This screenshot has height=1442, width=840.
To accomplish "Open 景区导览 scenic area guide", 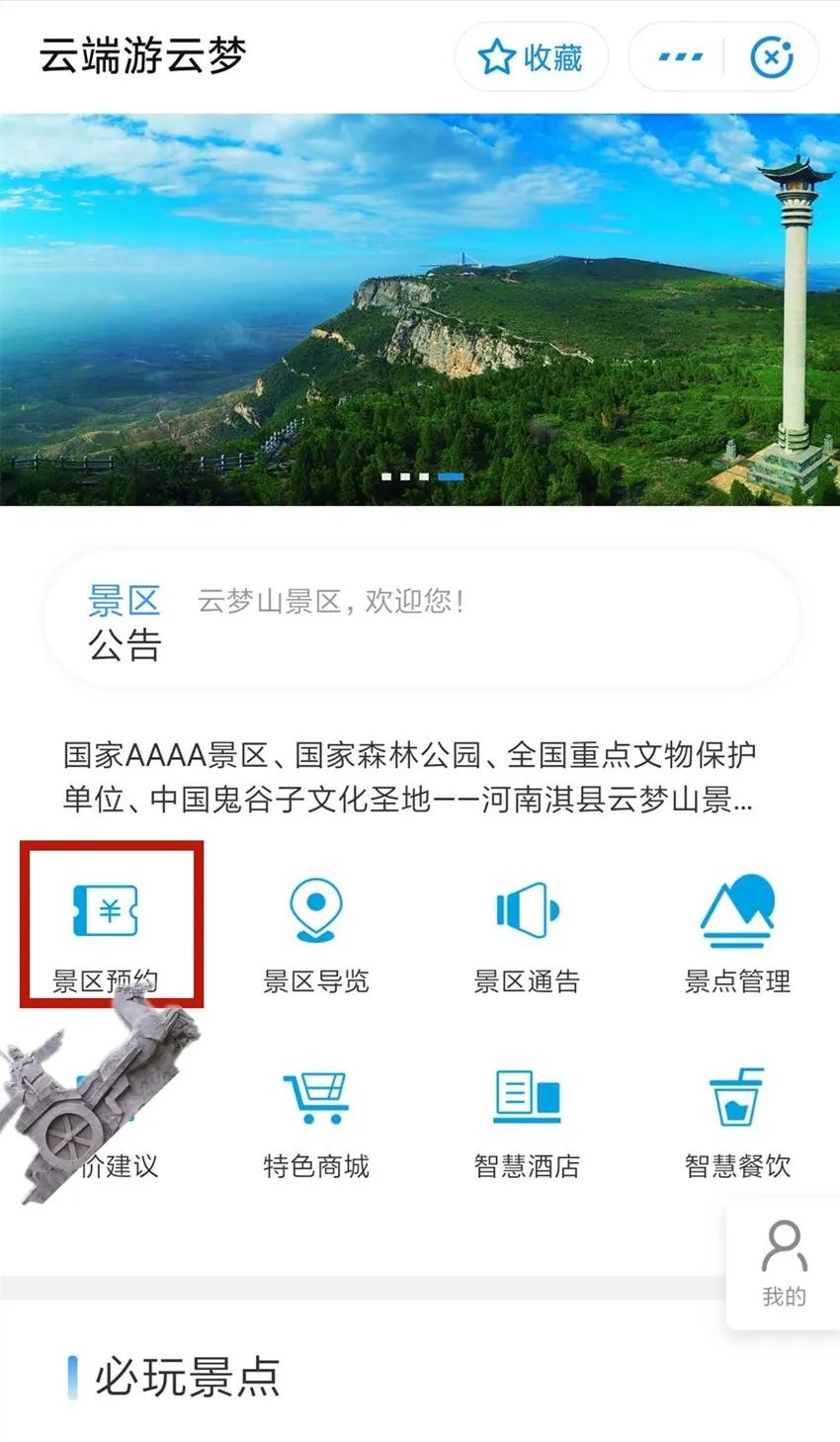I will [x=316, y=934].
